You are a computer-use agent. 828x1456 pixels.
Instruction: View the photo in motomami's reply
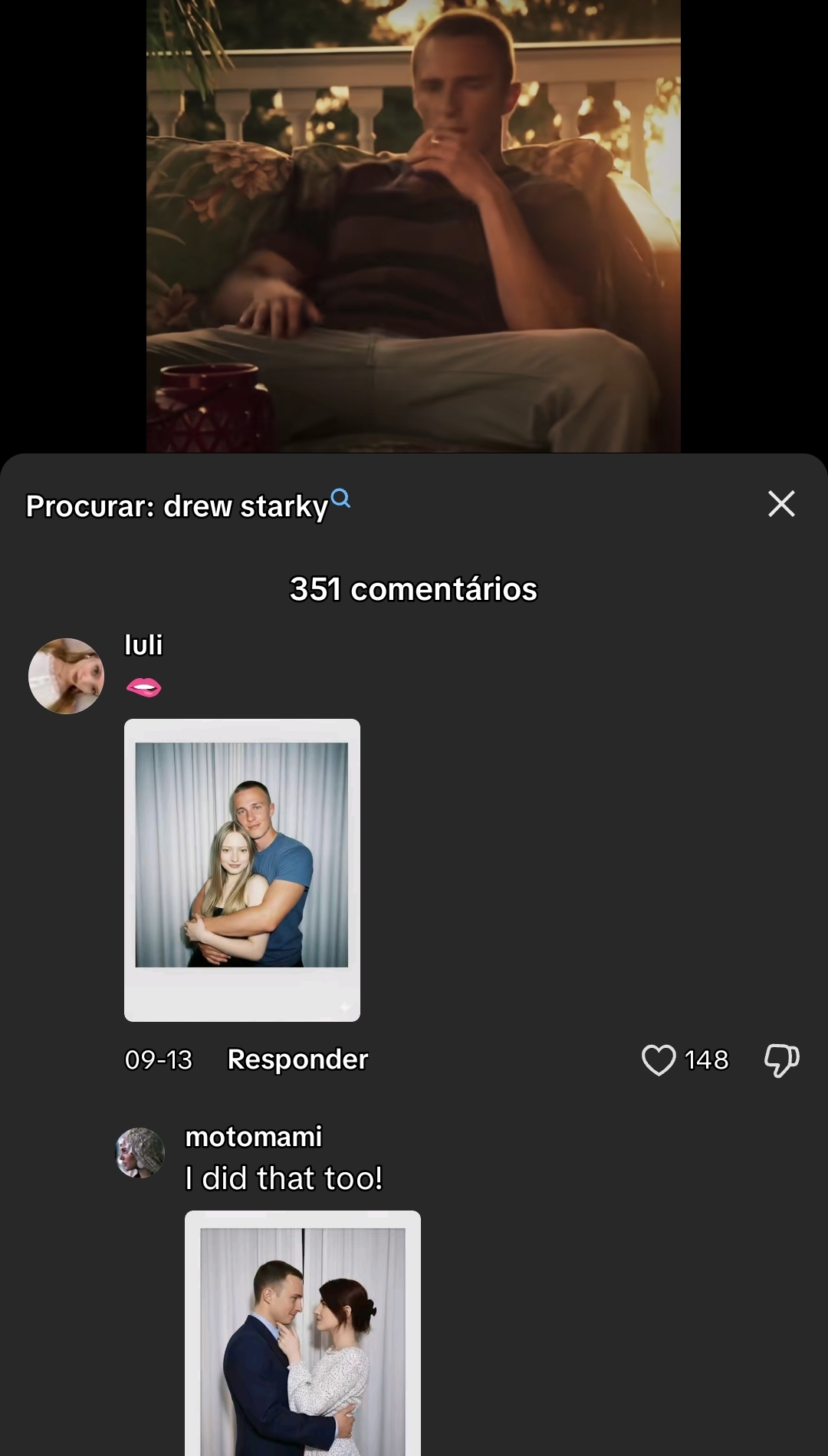tap(303, 1333)
